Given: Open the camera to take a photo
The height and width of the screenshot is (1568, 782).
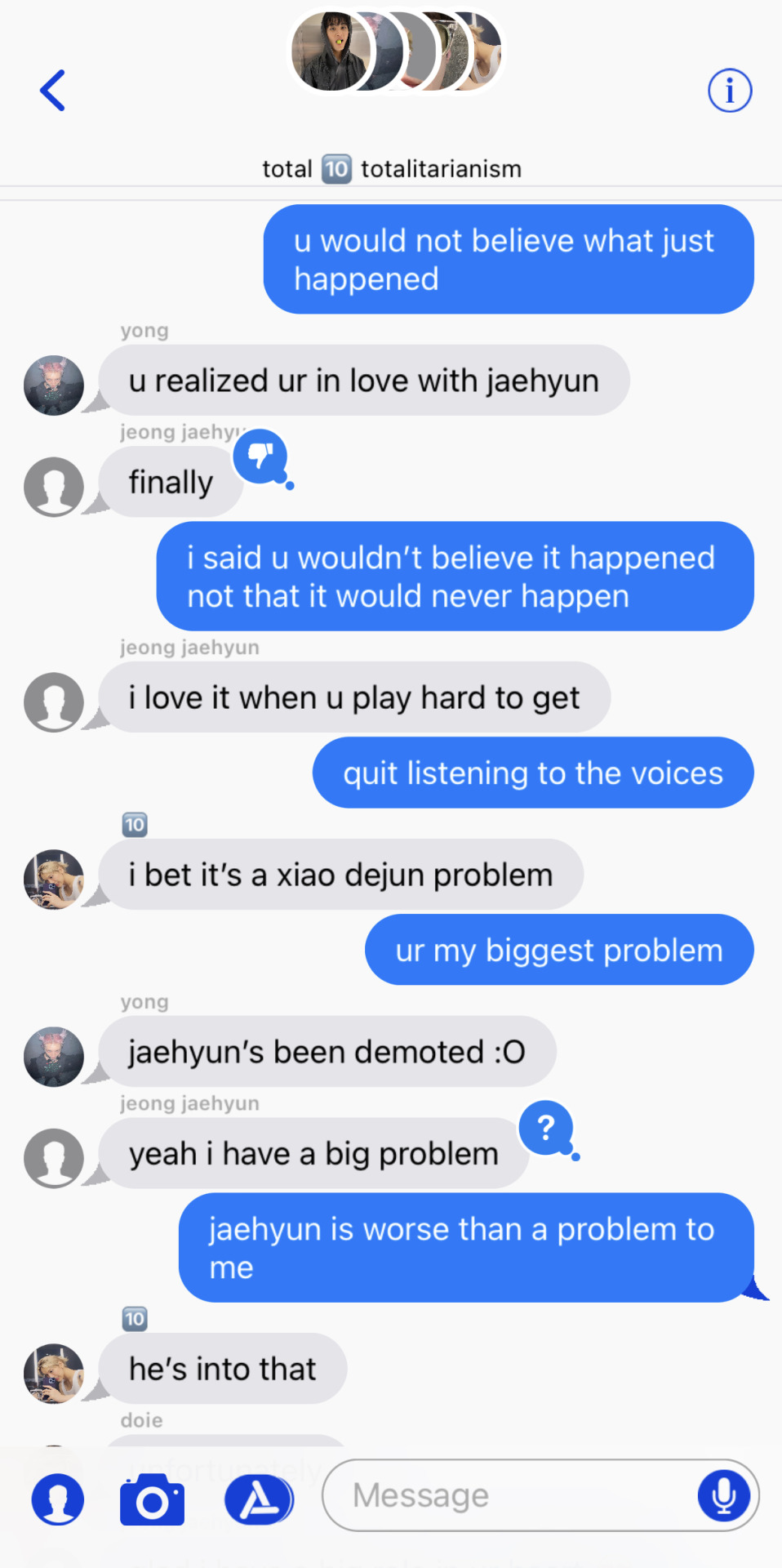Looking at the screenshot, I should click(x=152, y=1500).
